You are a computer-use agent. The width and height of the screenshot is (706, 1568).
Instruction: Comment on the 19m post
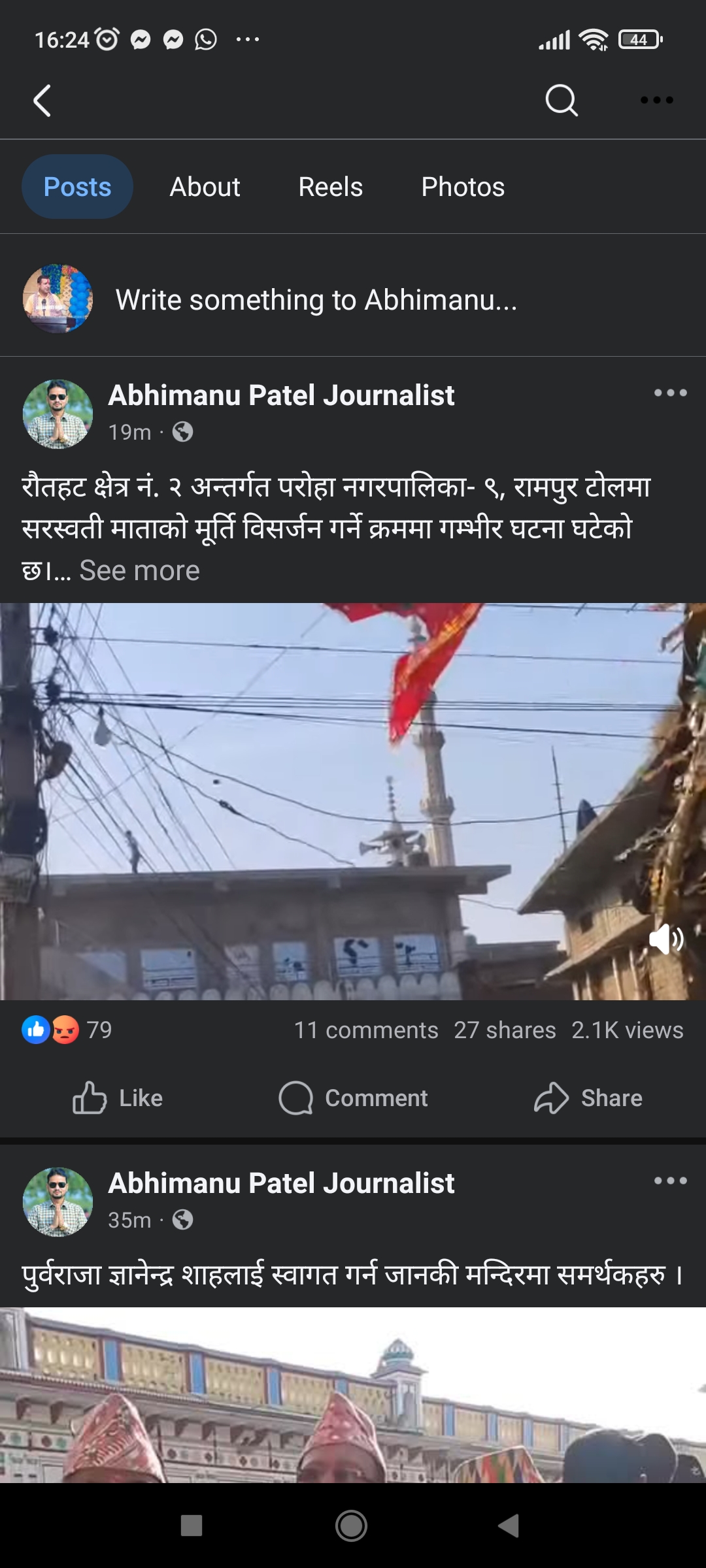pos(353,1098)
